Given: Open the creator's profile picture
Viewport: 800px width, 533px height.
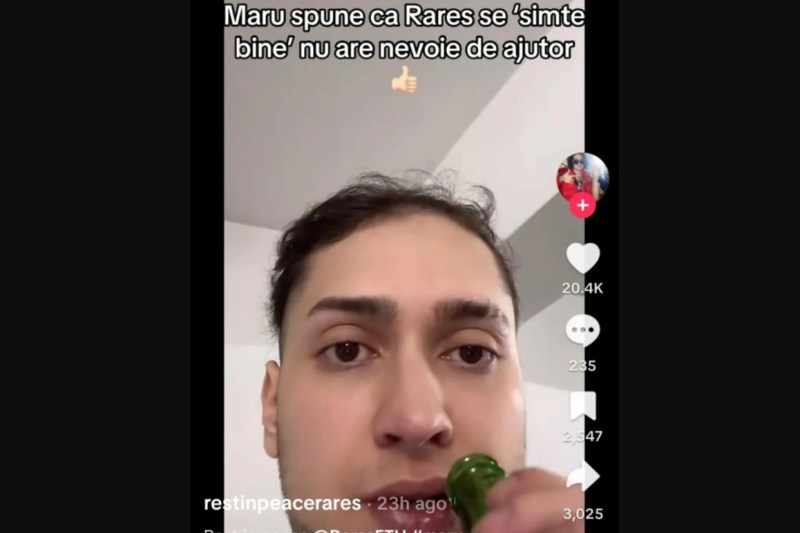Looking at the screenshot, I should pyautogui.click(x=582, y=177).
